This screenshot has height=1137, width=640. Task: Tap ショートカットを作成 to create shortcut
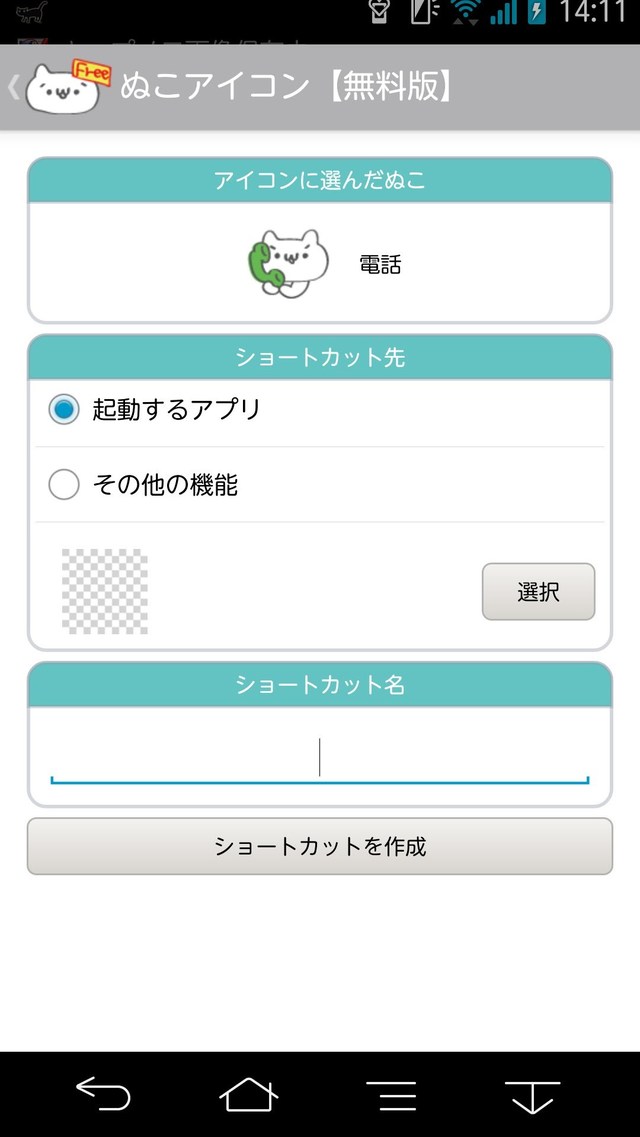[x=319, y=846]
